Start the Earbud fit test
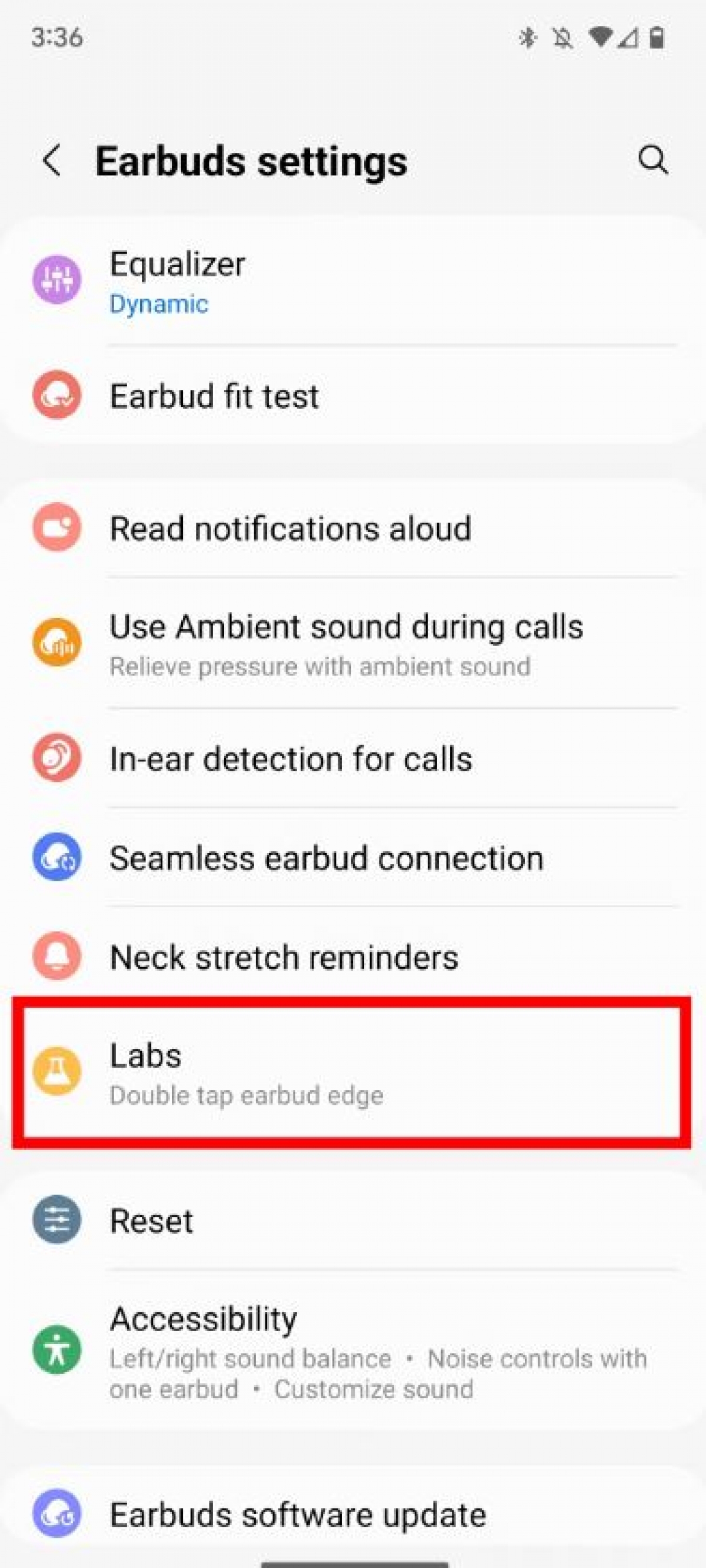 tap(354, 396)
